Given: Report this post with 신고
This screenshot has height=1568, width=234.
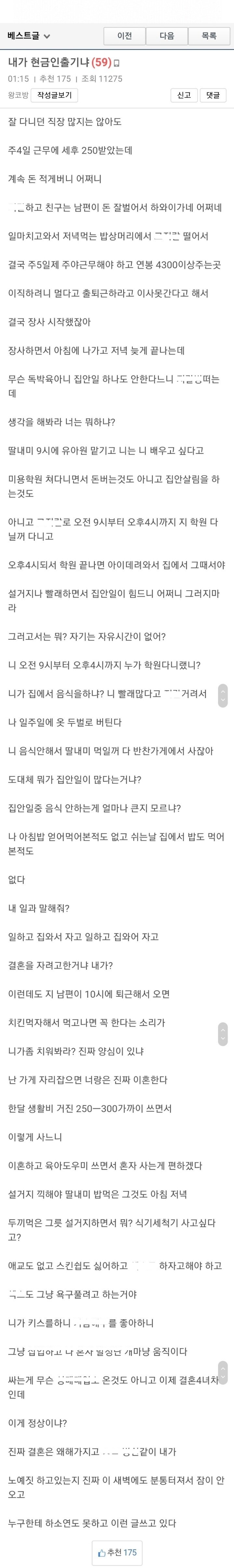Looking at the screenshot, I should tap(184, 95).
